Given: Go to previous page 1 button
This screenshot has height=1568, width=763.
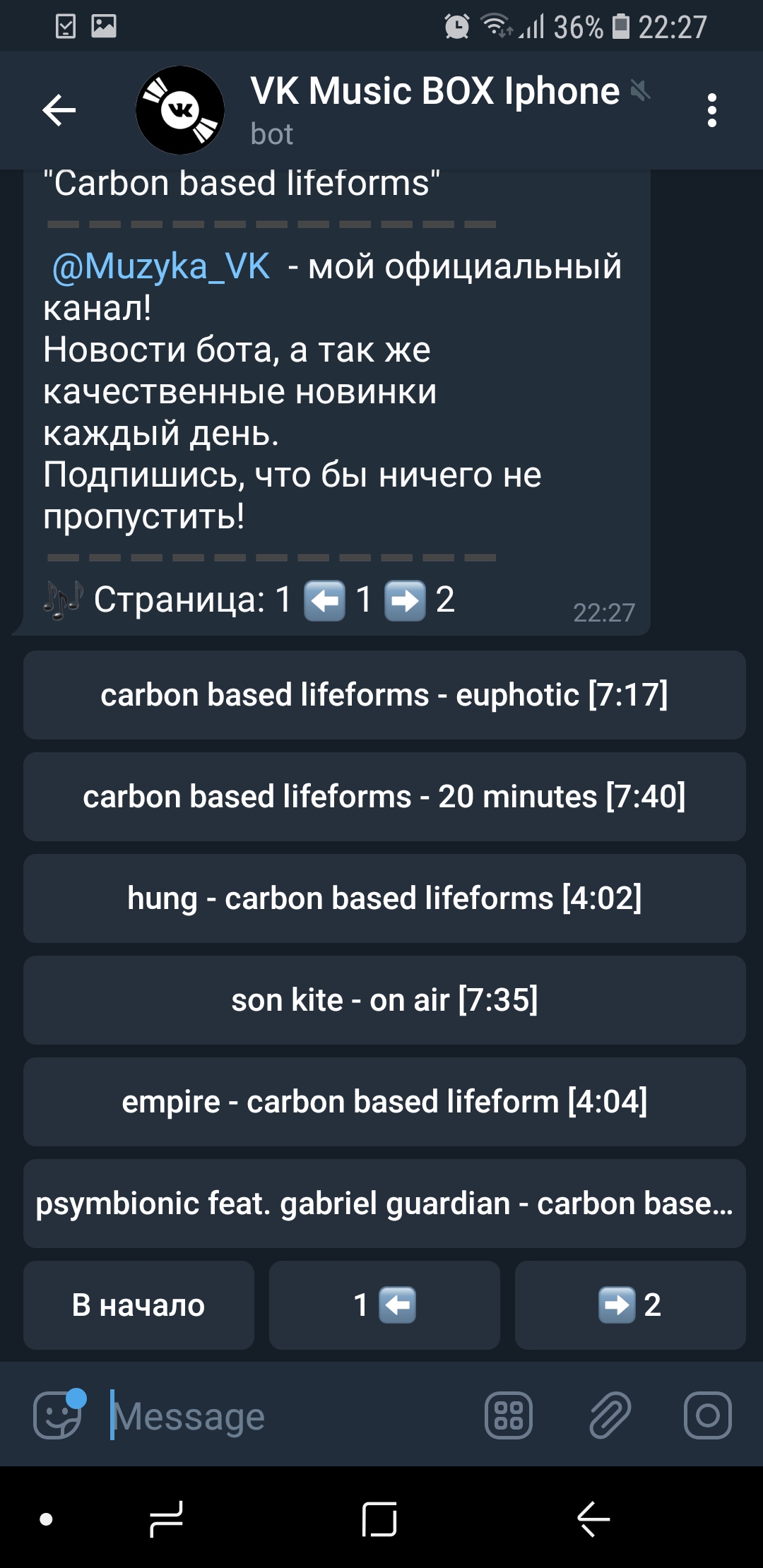Looking at the screenshot, I should (x=384, y=1305).
